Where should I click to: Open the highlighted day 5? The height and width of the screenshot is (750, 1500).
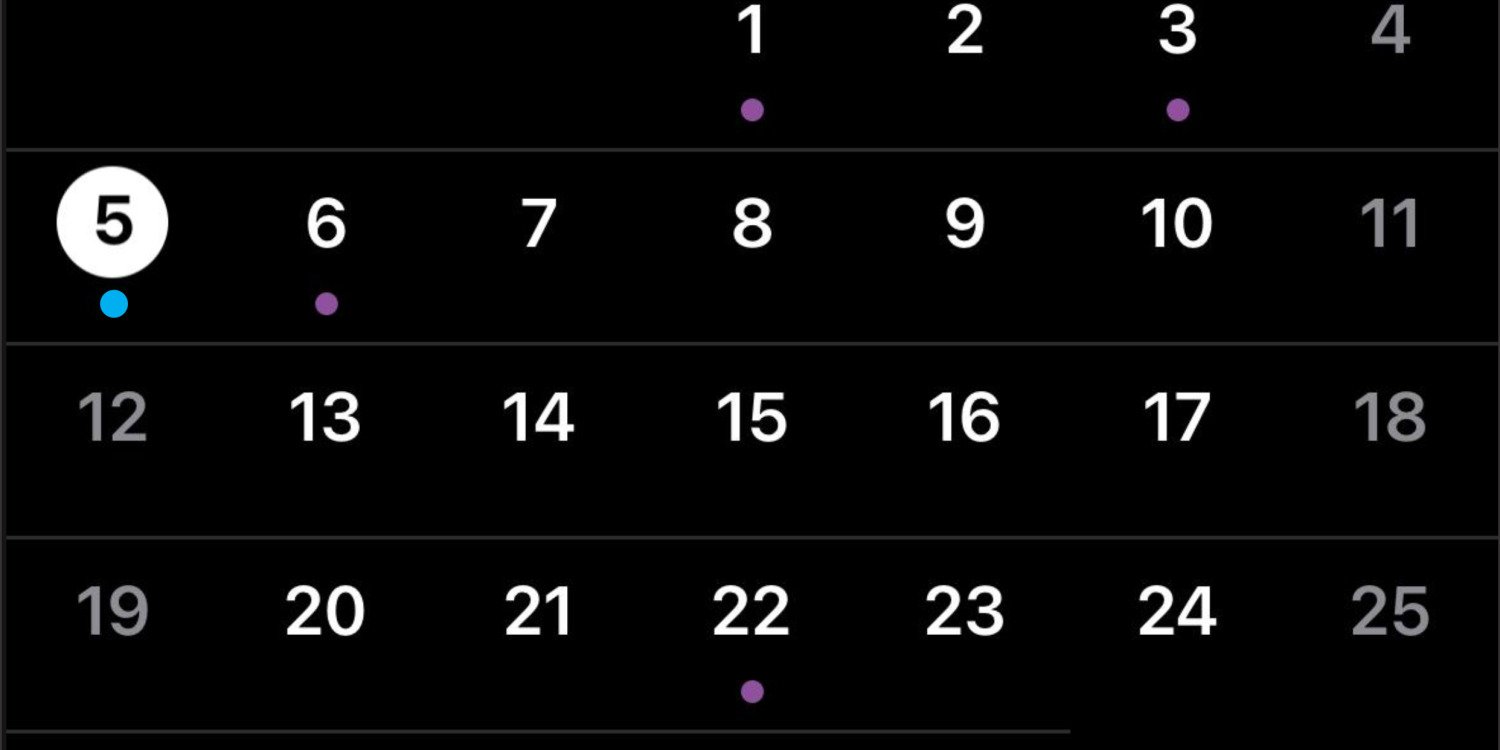click(113, 223)
